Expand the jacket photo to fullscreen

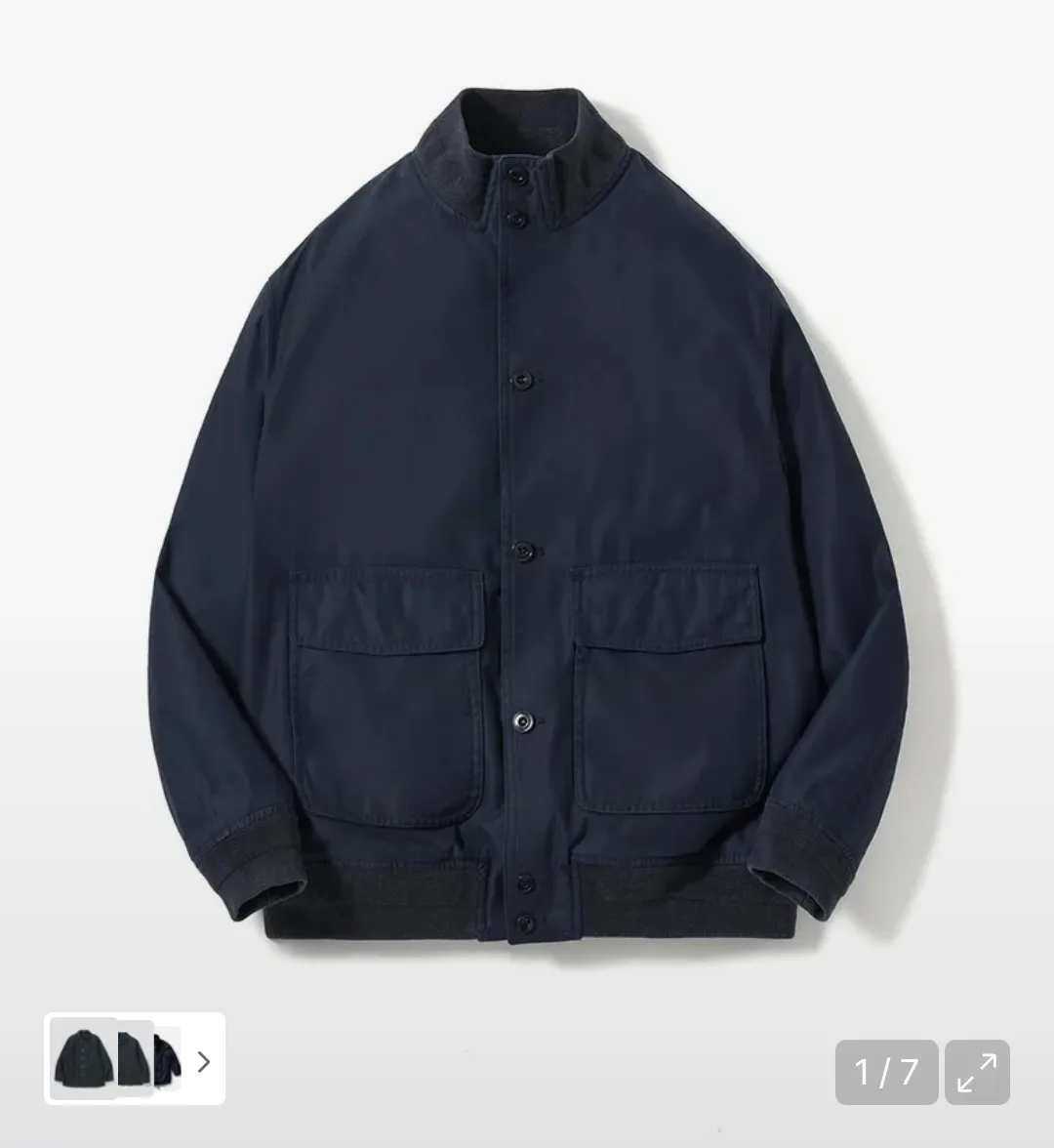[x=977, y=1072]
